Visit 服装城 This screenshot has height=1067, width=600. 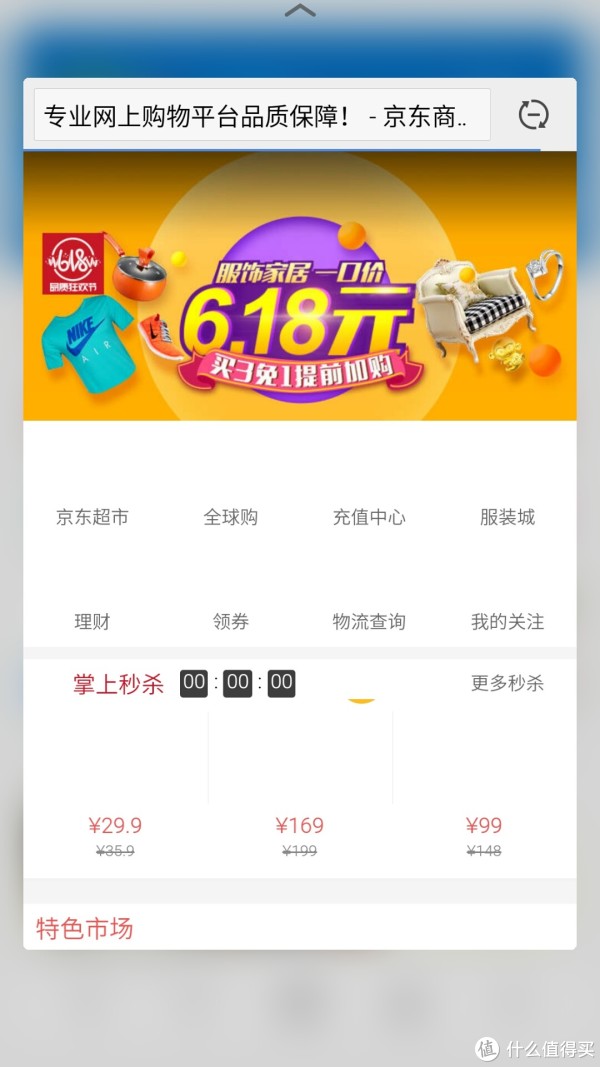507,517
